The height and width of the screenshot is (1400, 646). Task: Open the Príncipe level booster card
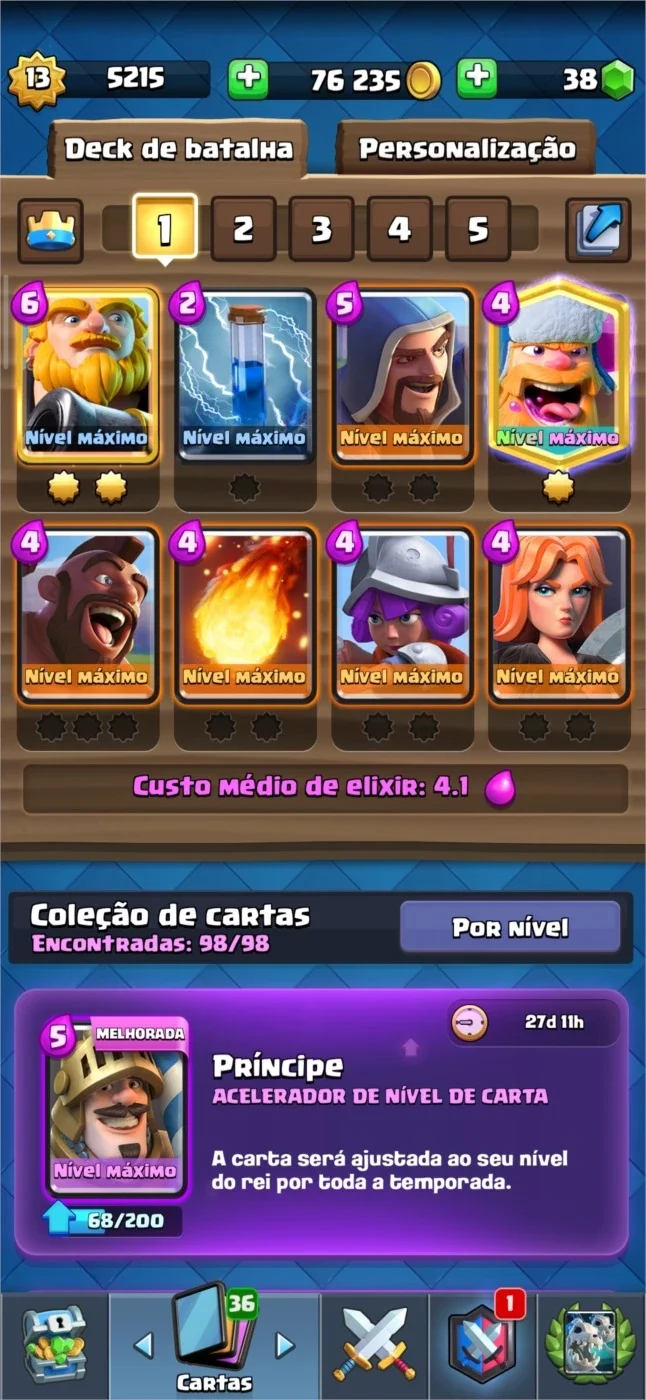[115, 1109]
